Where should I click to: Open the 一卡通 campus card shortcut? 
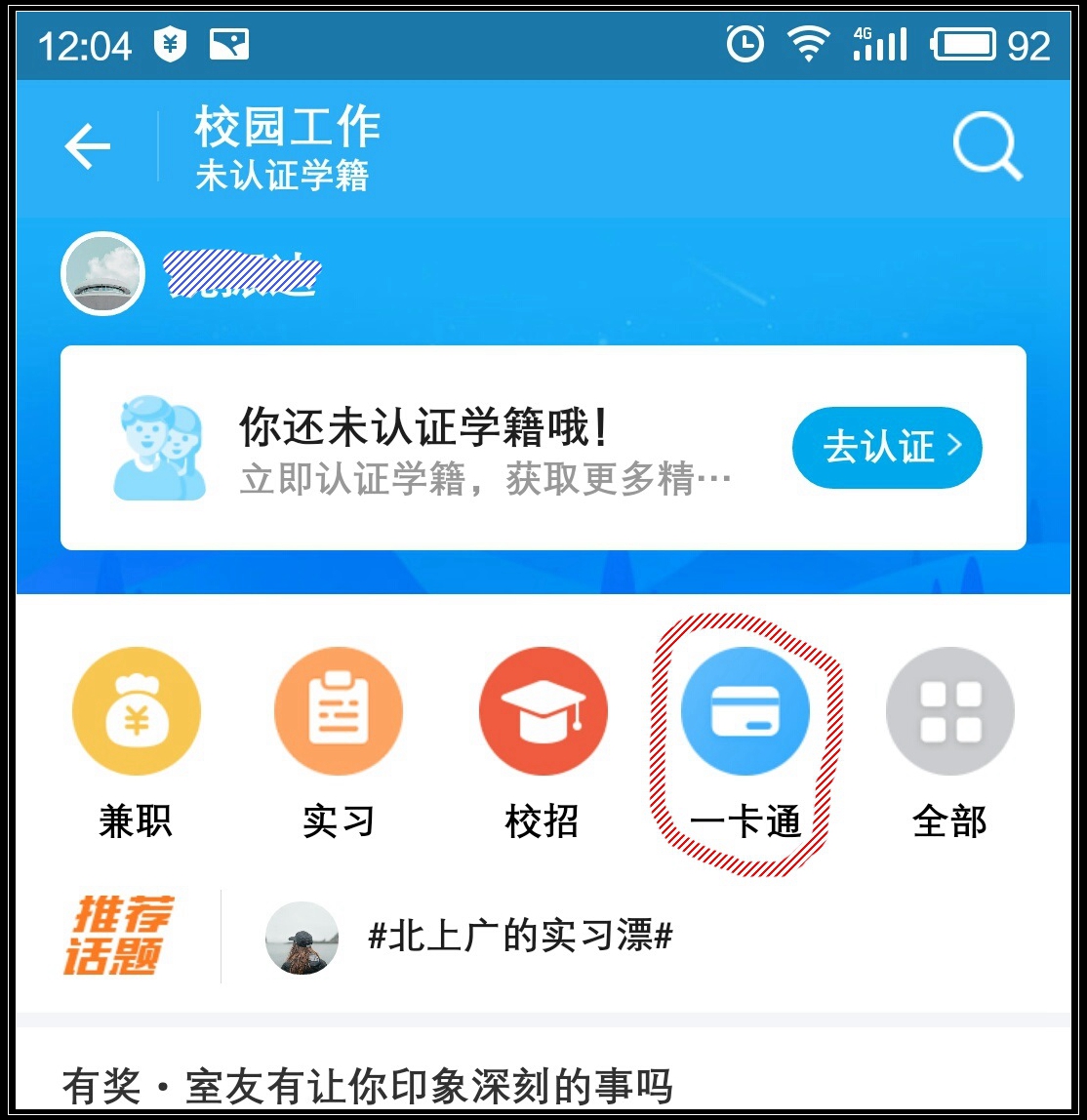[745, 712]
